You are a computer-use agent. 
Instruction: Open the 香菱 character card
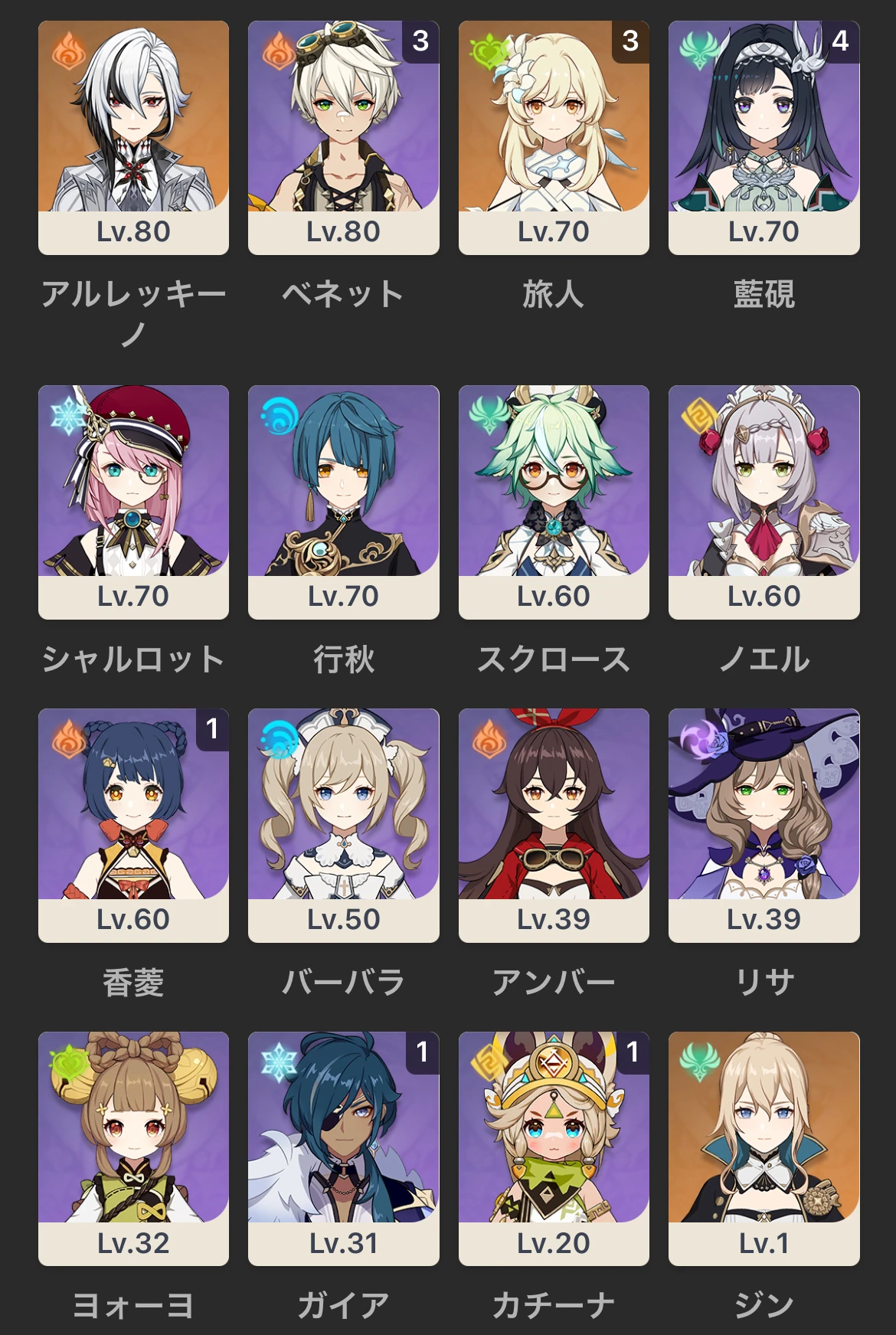tap(133, 825)
